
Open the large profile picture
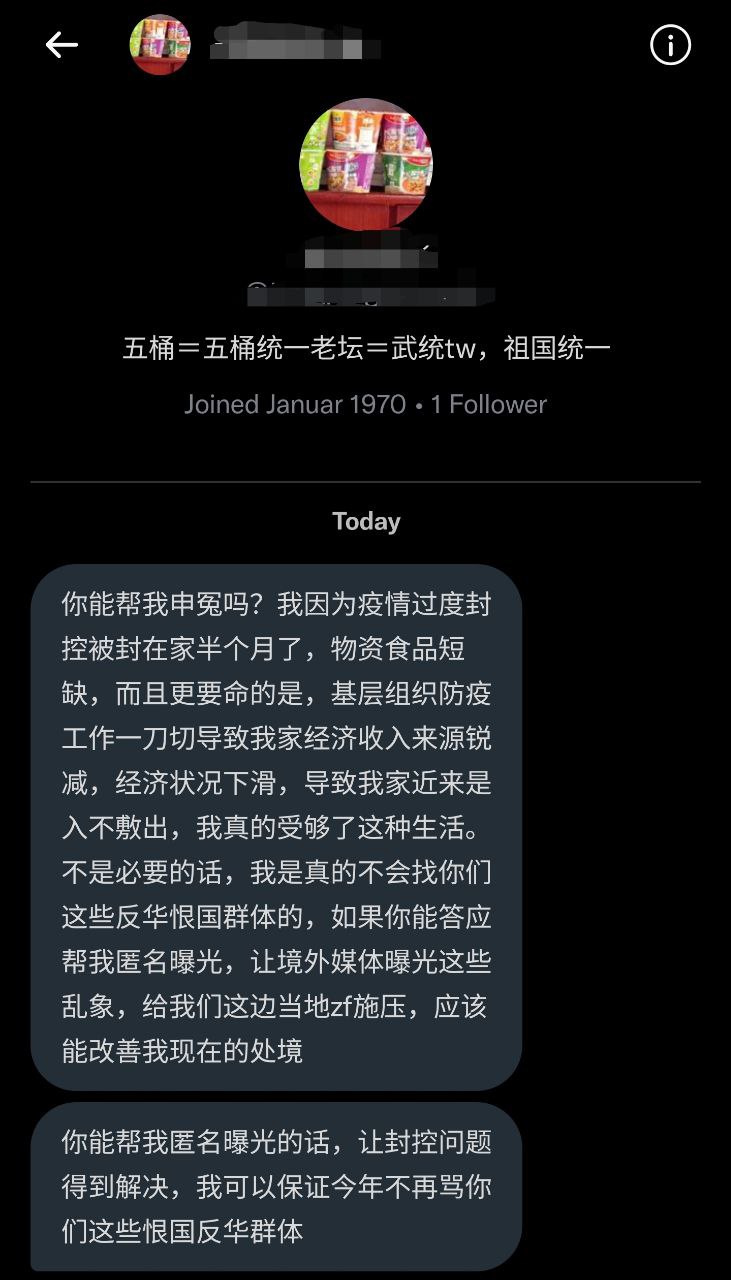click(366, 164)
